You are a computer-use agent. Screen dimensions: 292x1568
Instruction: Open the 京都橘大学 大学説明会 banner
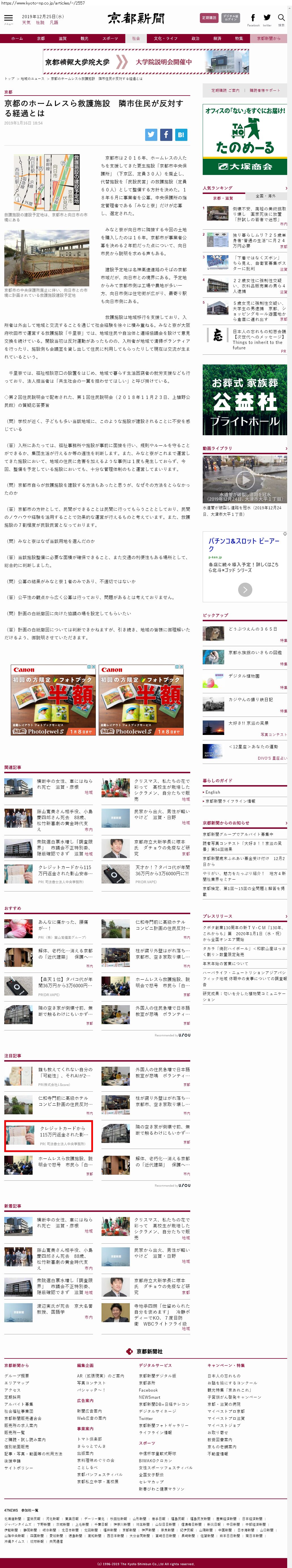(146, 62)
